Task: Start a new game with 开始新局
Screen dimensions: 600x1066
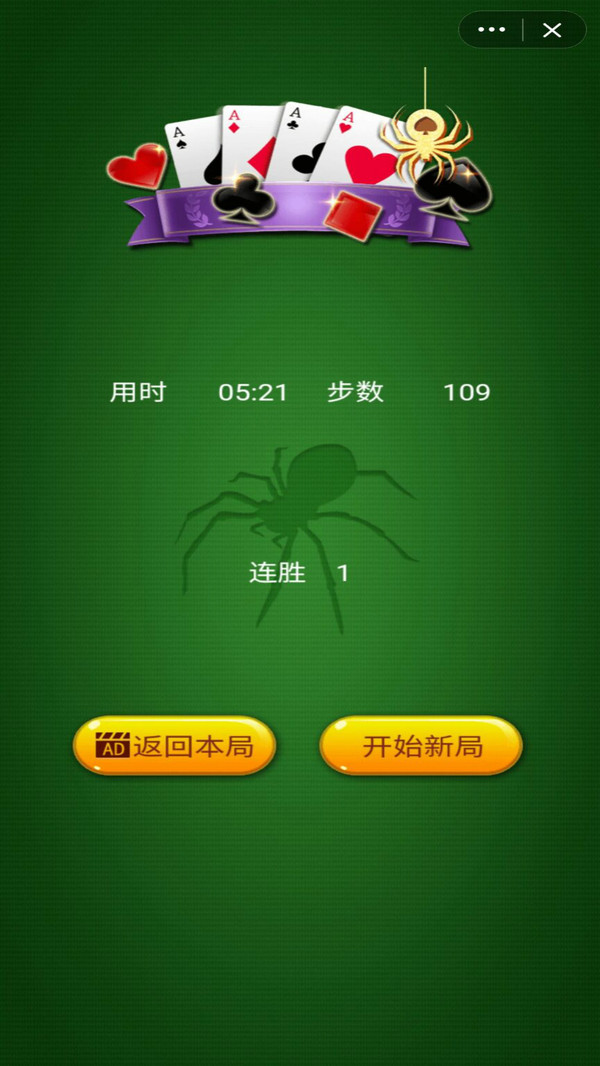Action: point(421,746)
